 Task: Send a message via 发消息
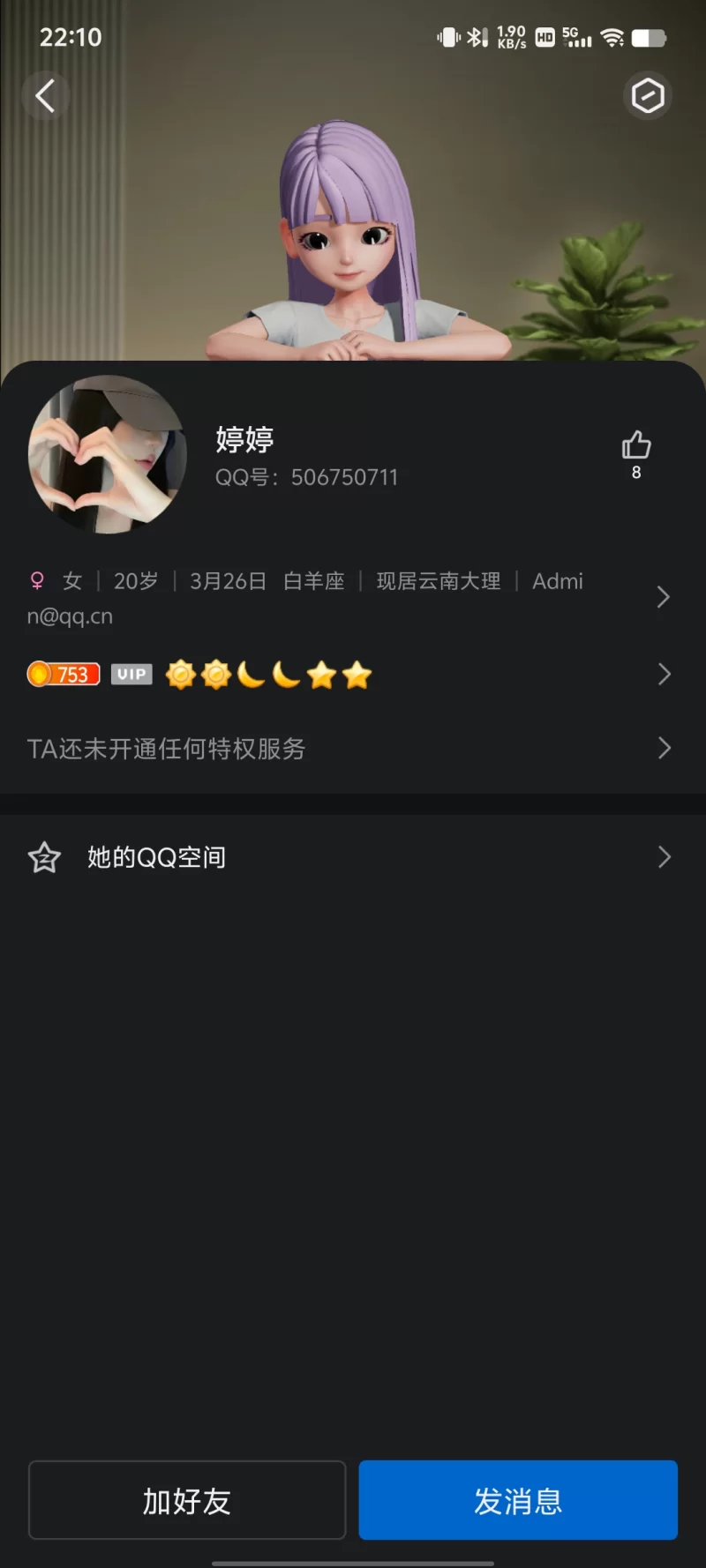pos(518,1500)
